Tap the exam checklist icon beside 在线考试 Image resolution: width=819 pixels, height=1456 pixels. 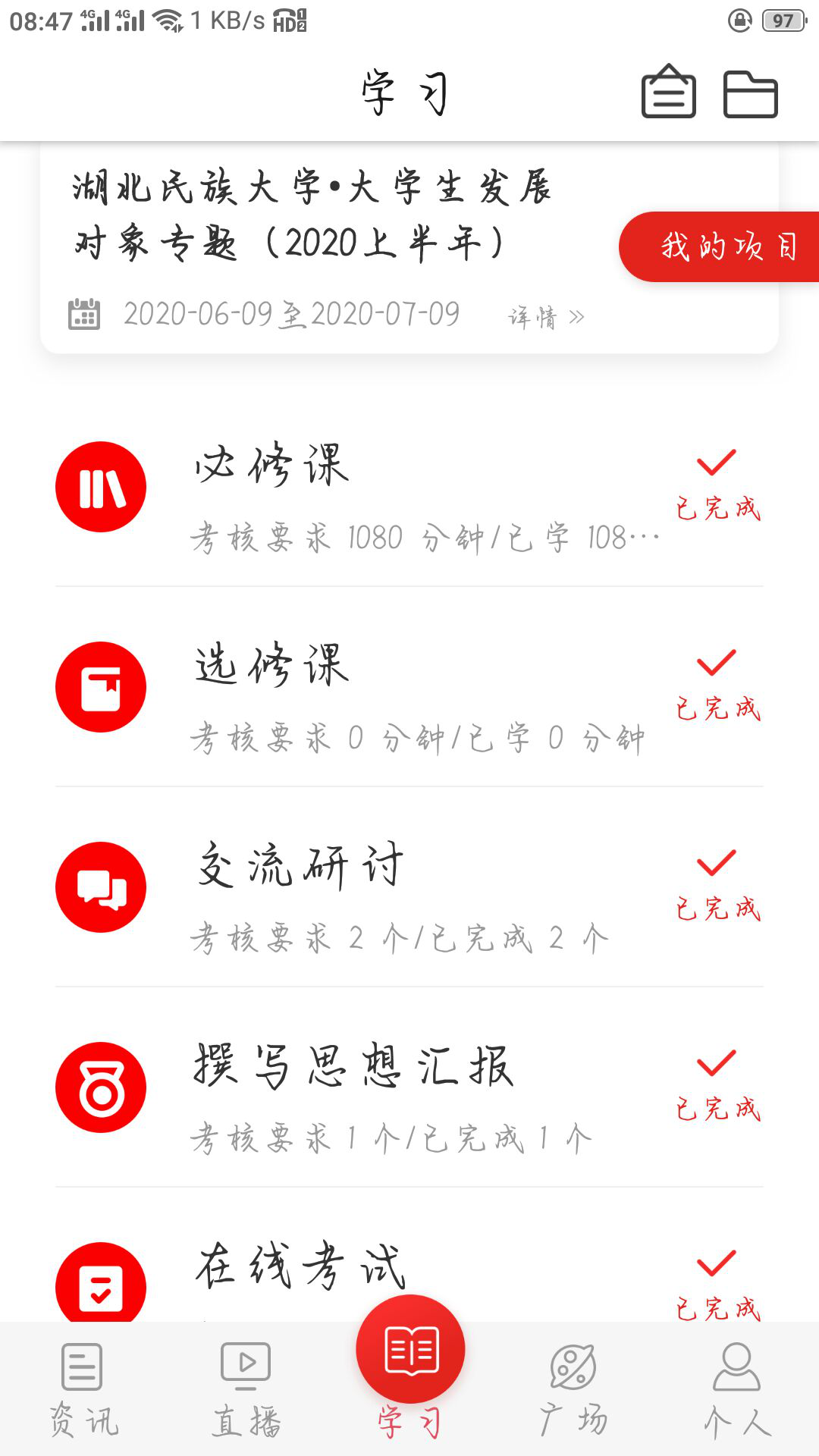tap(101, 1285)
